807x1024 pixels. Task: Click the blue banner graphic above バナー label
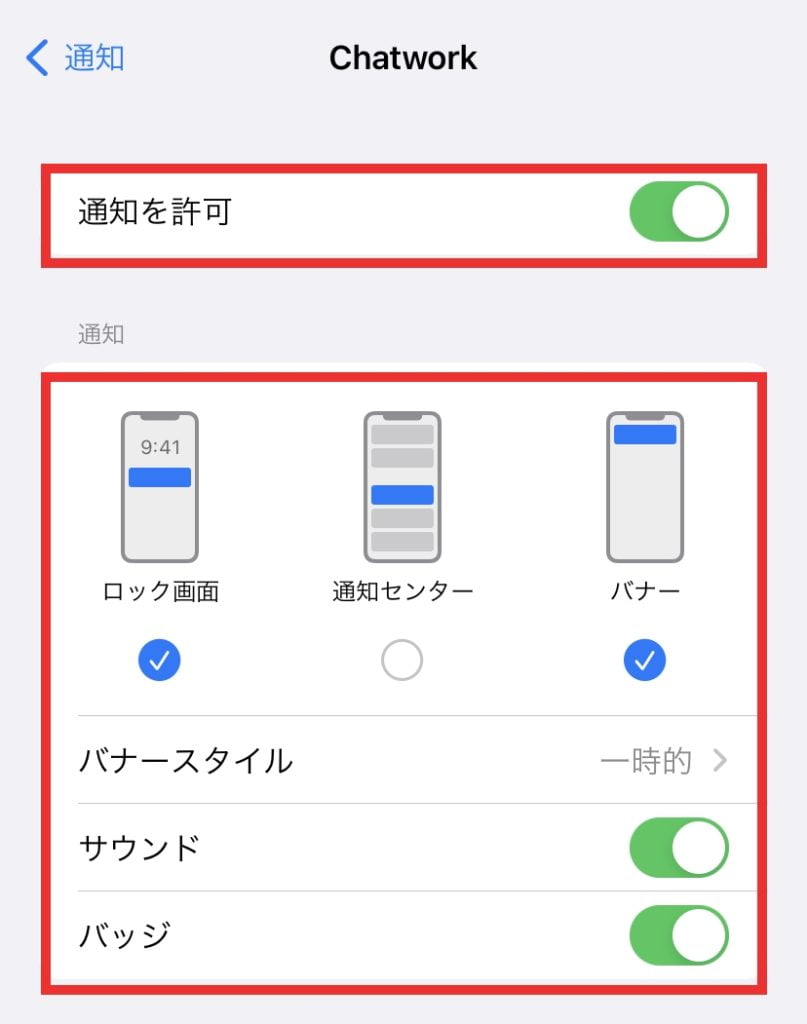(x=645, y=432)
